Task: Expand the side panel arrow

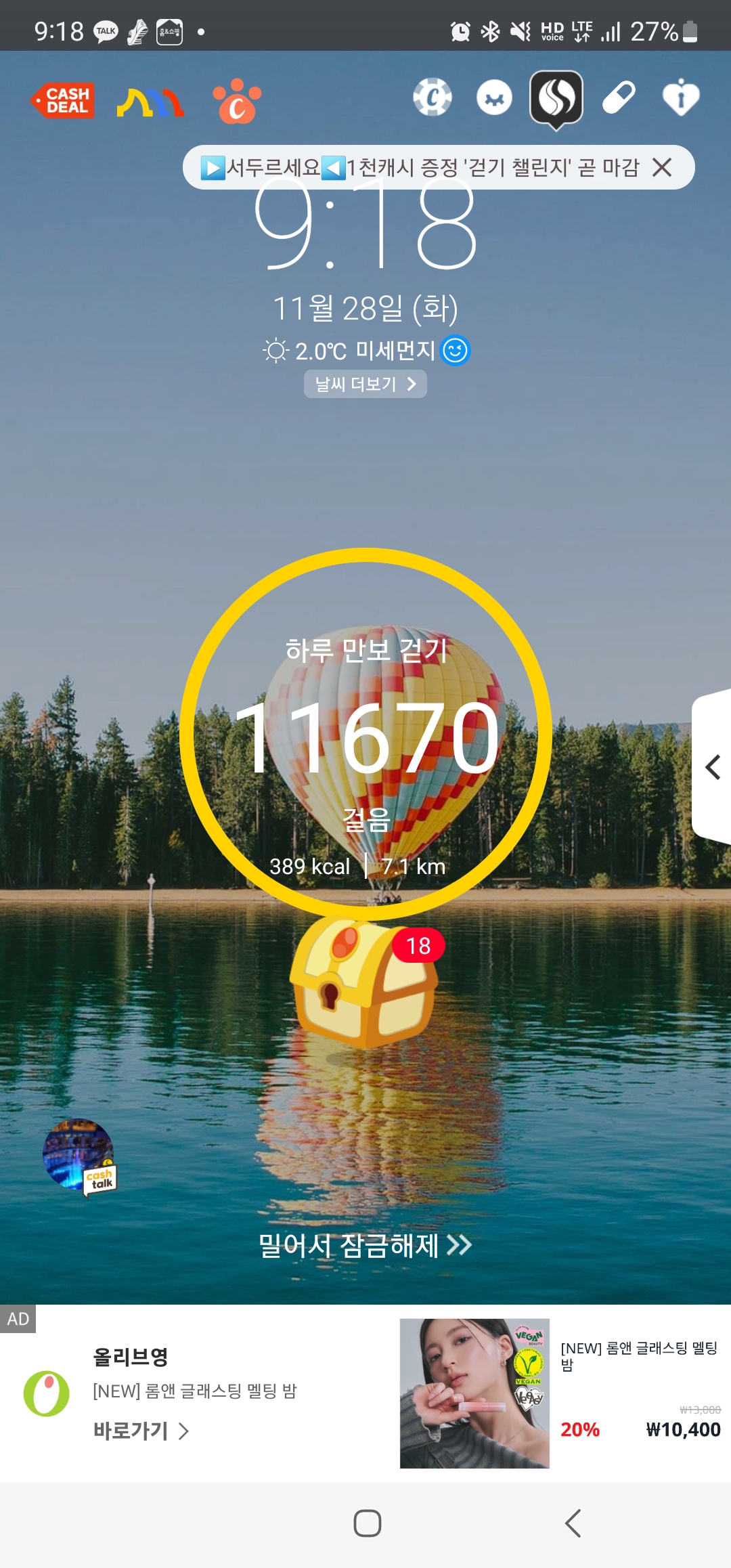Action: (712, 767)
